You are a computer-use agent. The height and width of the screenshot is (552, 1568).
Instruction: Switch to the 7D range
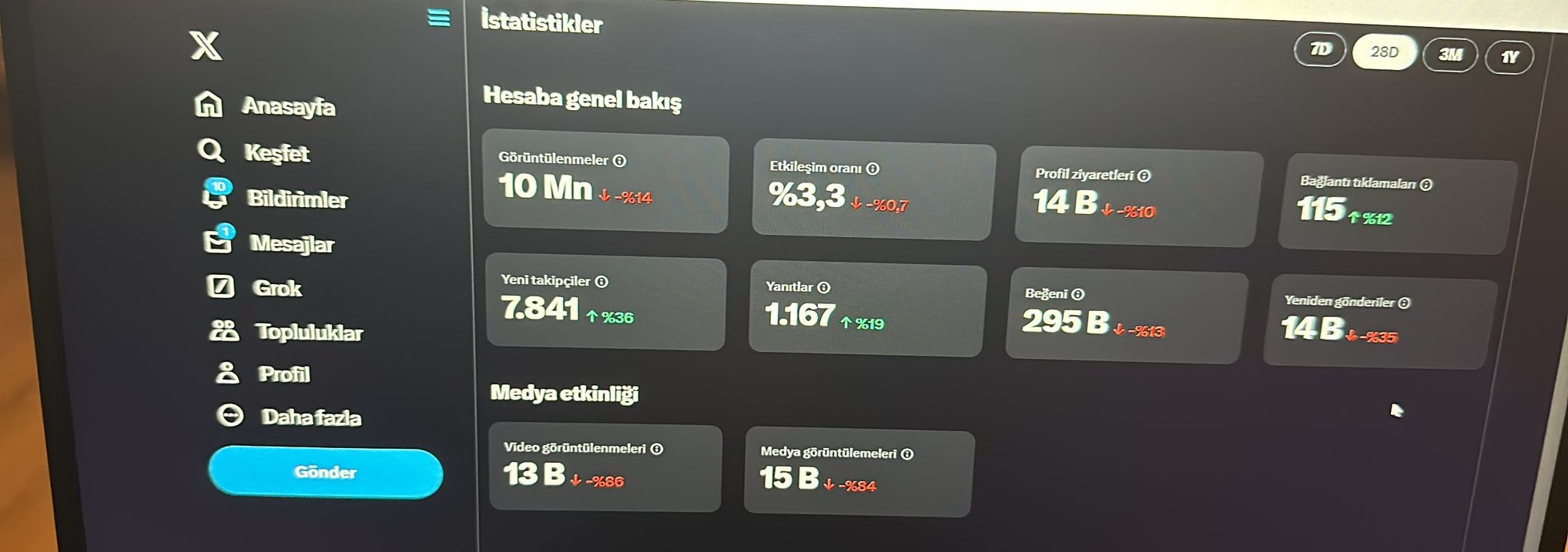coord(1320,49)
